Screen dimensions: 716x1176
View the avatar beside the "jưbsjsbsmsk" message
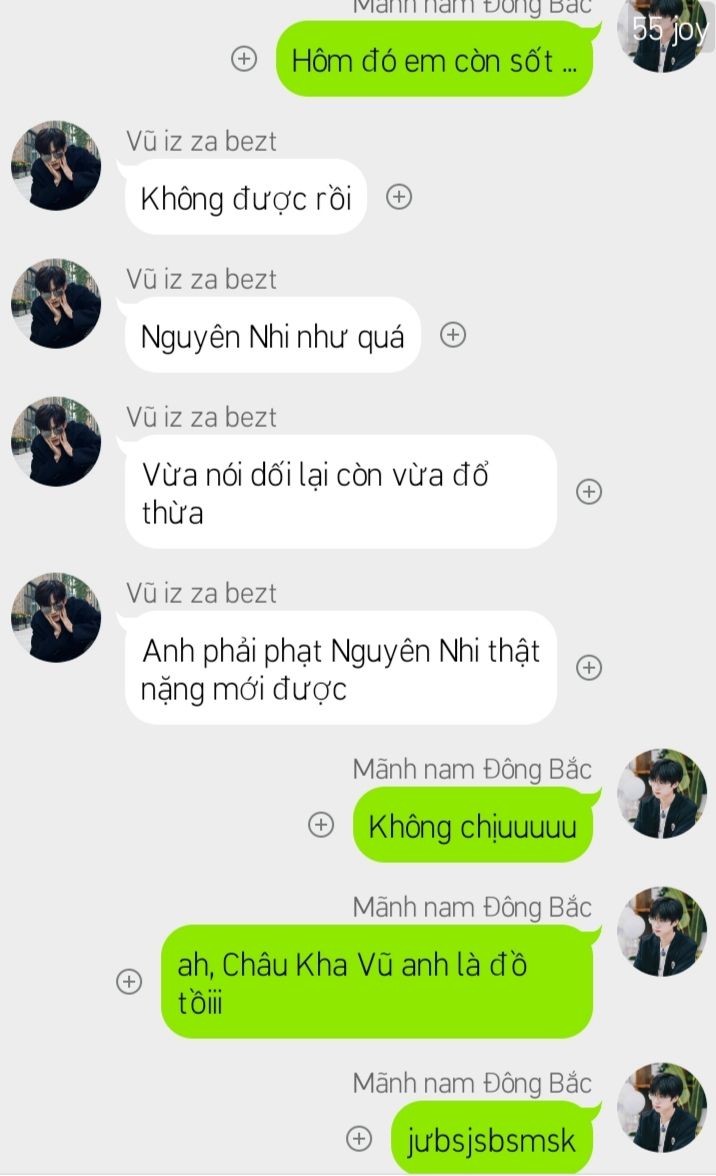click(662, 1108)
